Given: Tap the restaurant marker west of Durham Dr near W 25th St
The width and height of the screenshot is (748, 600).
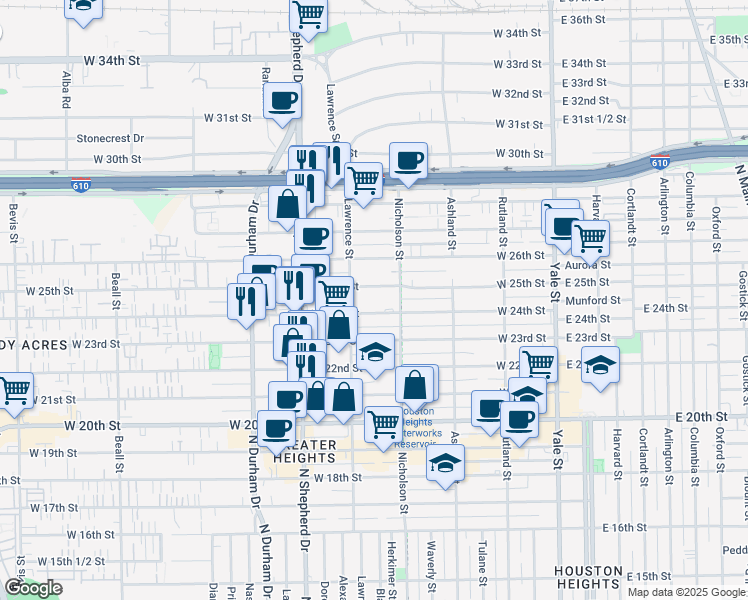Looking at the screenshot, I should (246, 303).
